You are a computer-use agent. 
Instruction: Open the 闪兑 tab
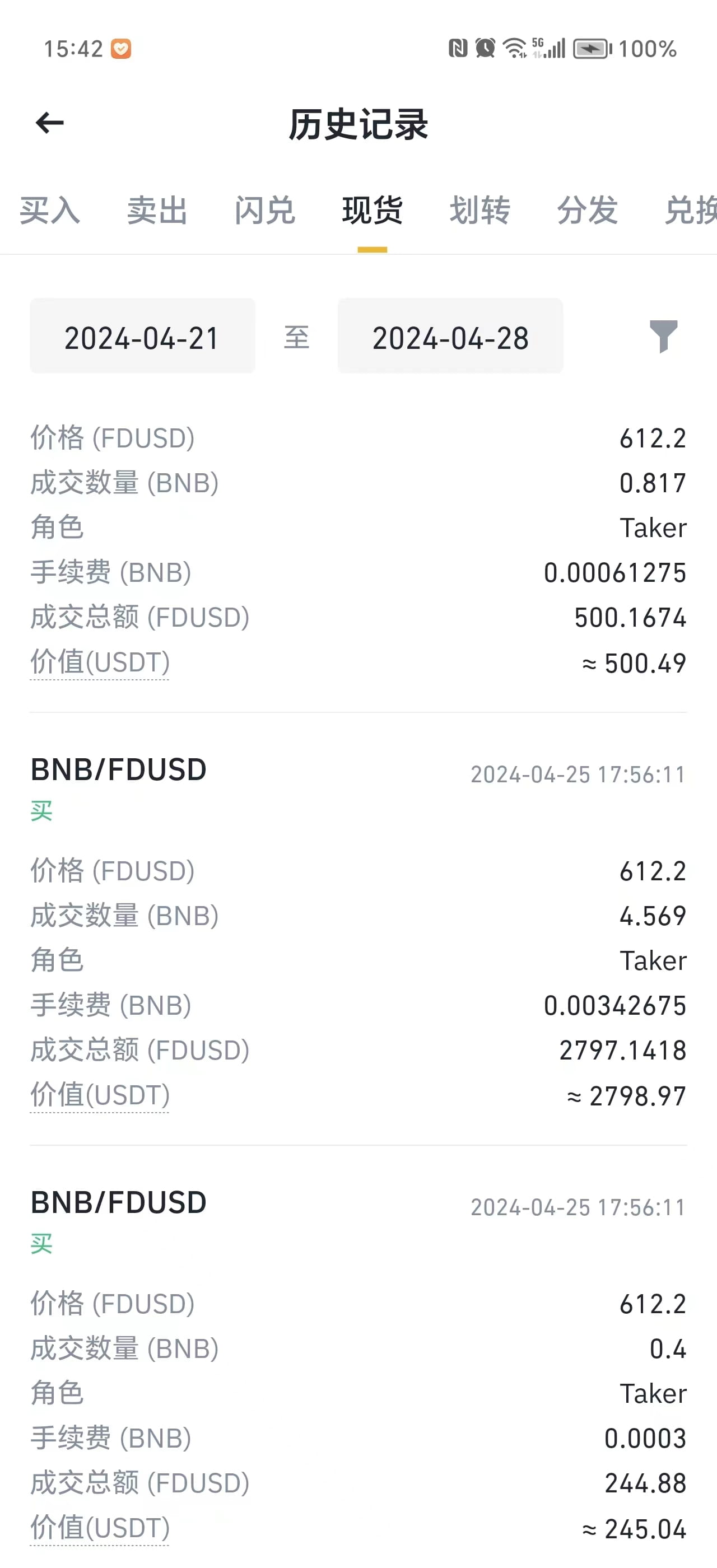(x=265, y=211)
